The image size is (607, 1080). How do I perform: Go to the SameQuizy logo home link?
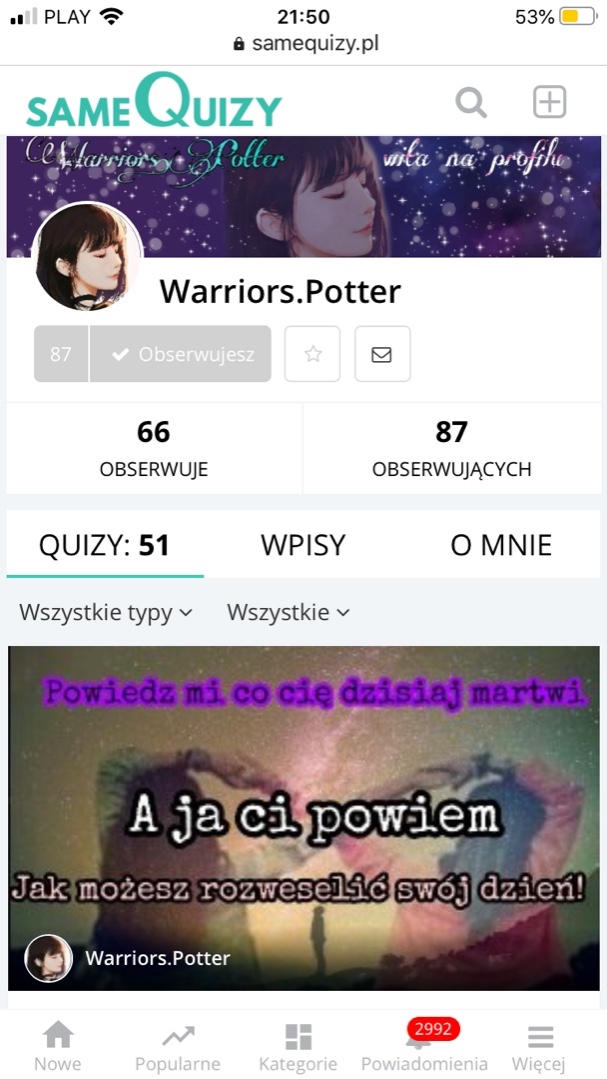(x=154, y=101)
